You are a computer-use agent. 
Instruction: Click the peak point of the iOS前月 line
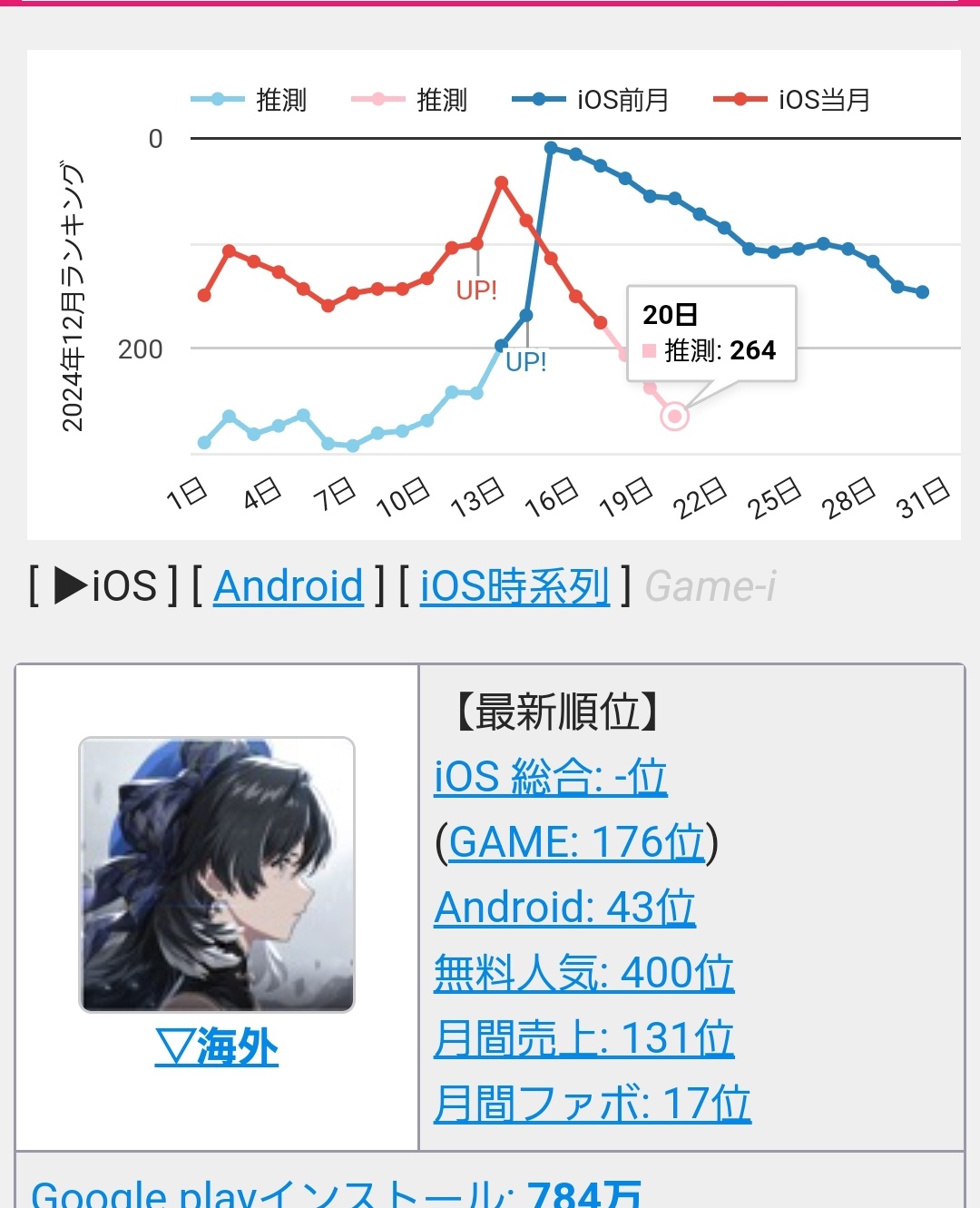(552, 147)
